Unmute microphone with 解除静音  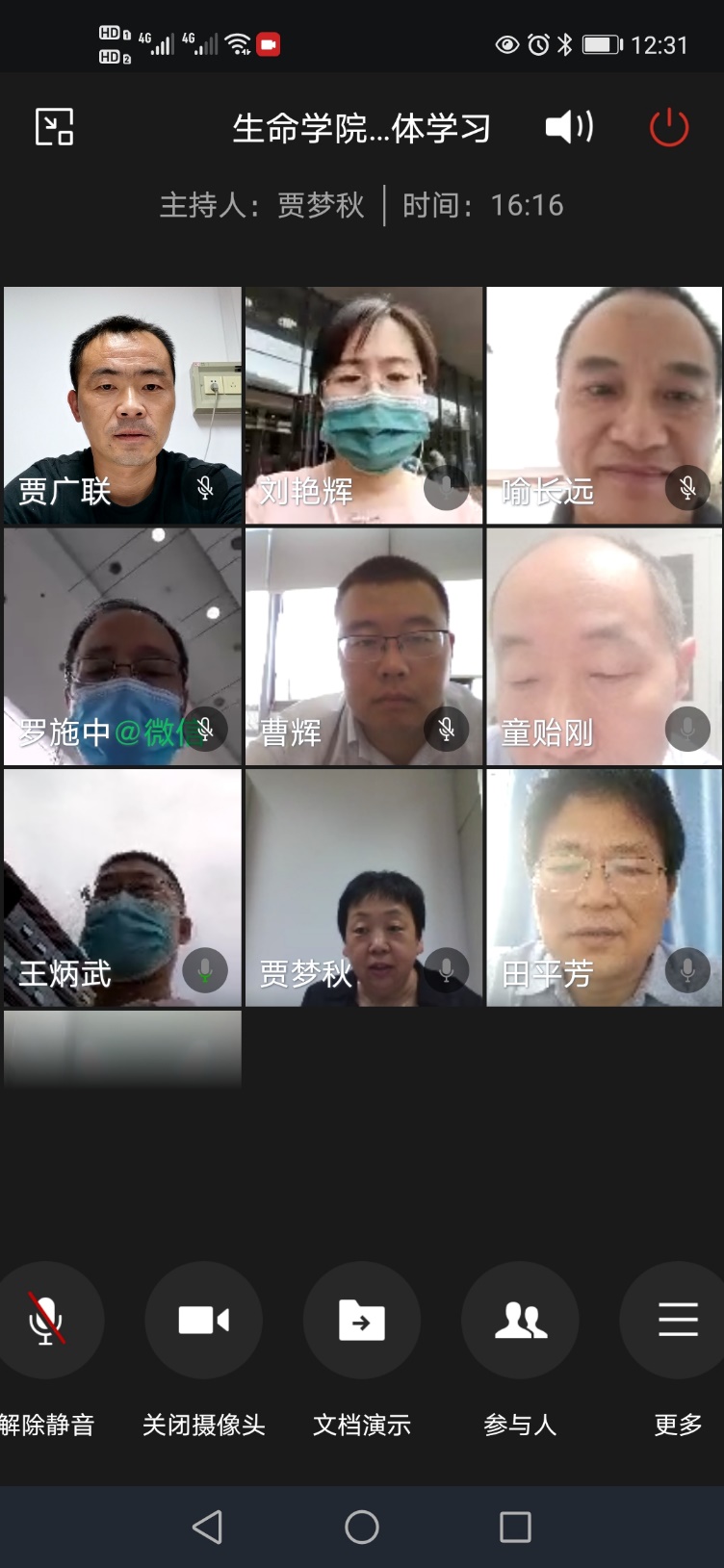pyautogui.click(x=46, y=1320)
